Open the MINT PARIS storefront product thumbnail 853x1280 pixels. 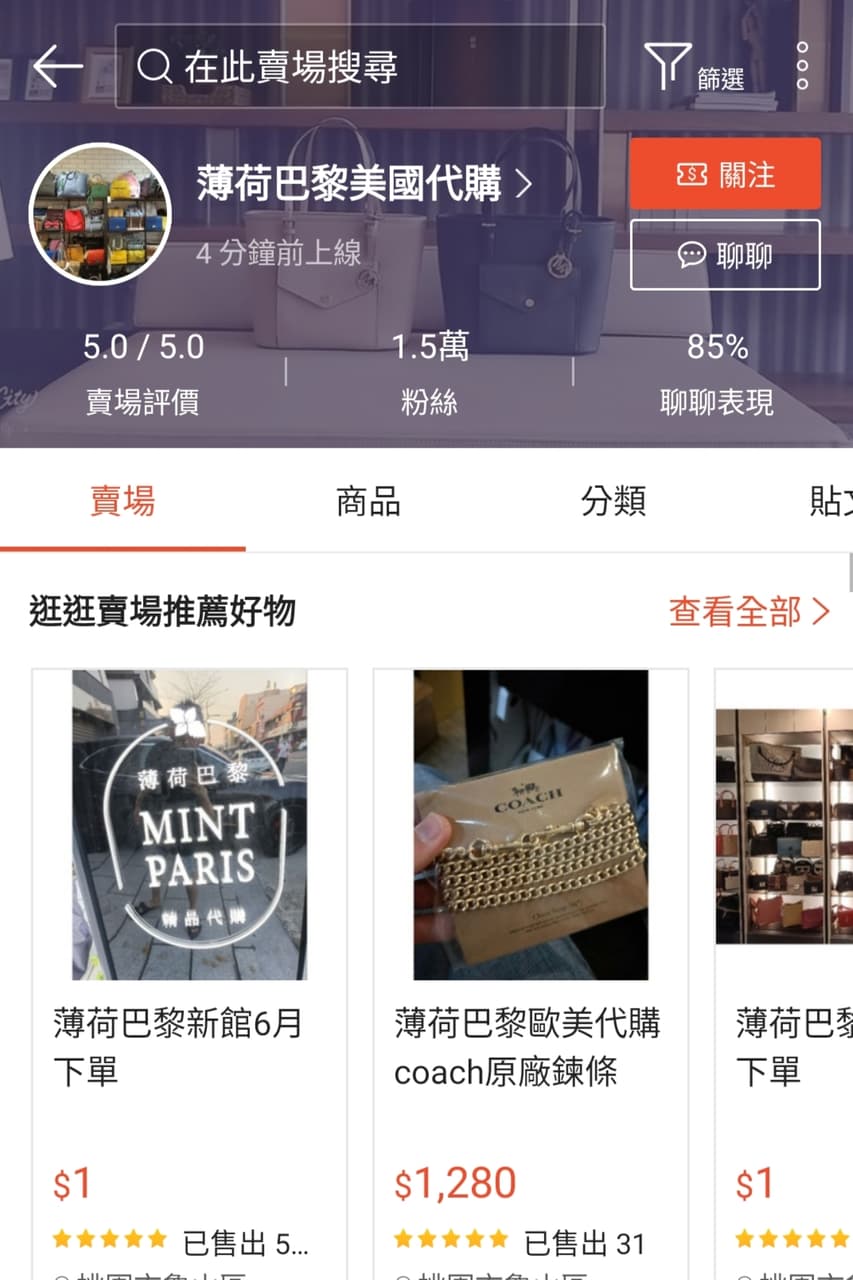192,823
